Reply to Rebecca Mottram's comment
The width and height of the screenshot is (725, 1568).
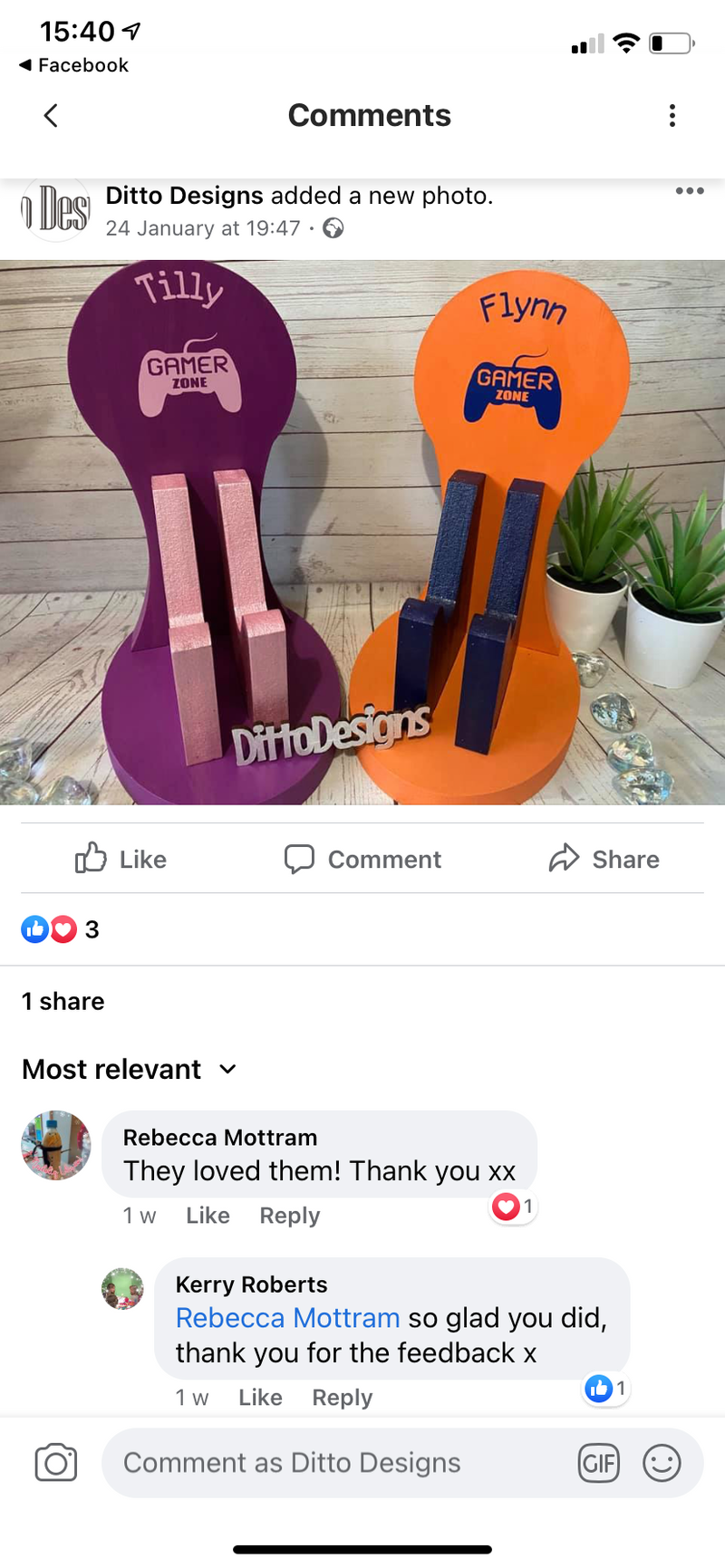click(289, 1216)
